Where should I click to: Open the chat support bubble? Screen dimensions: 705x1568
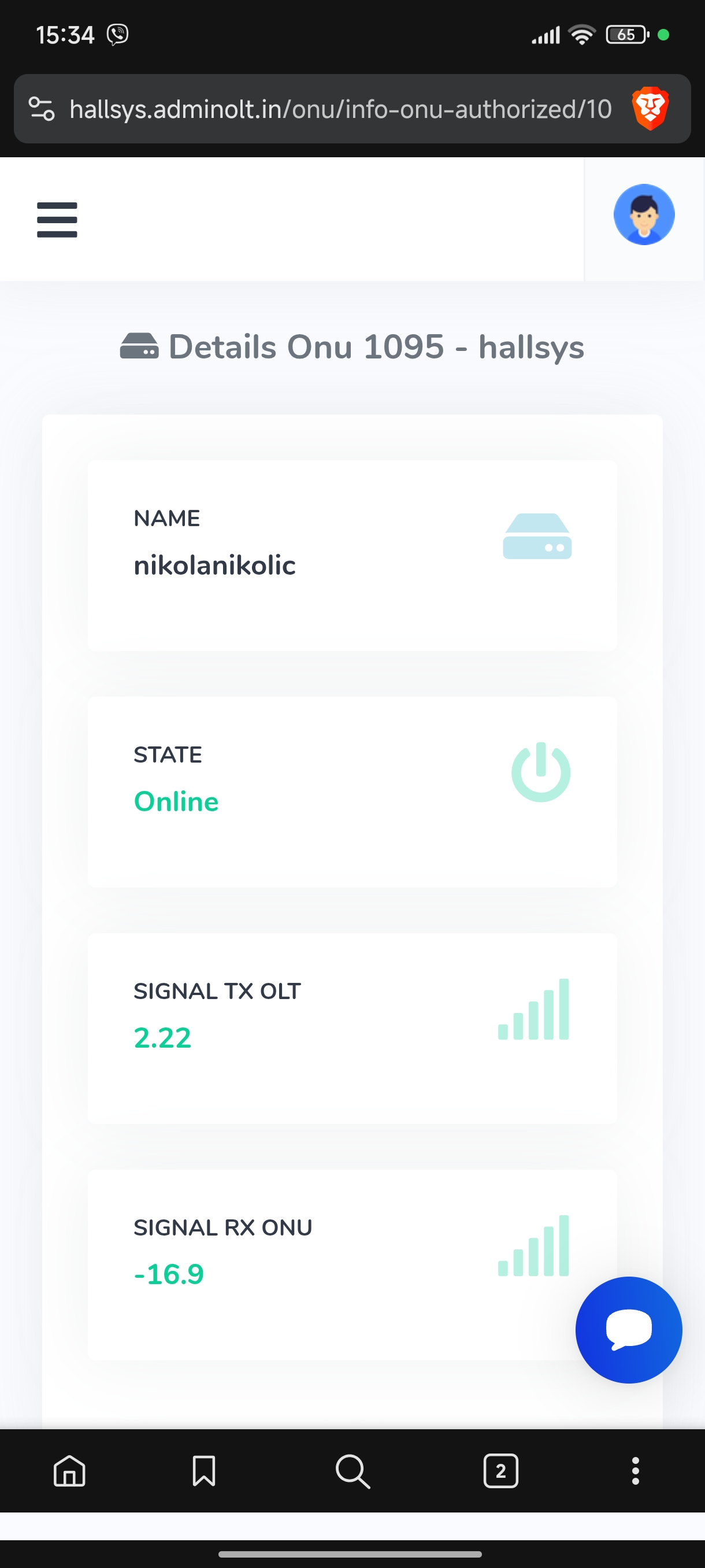pos(628,1329)
